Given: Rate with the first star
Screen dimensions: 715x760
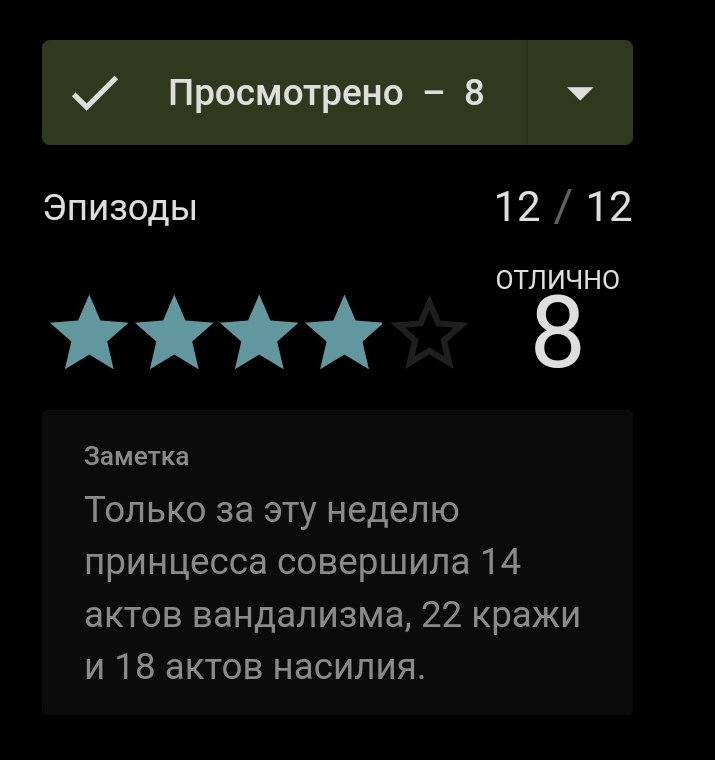Looking at the screenshot, I should (88, 333).
